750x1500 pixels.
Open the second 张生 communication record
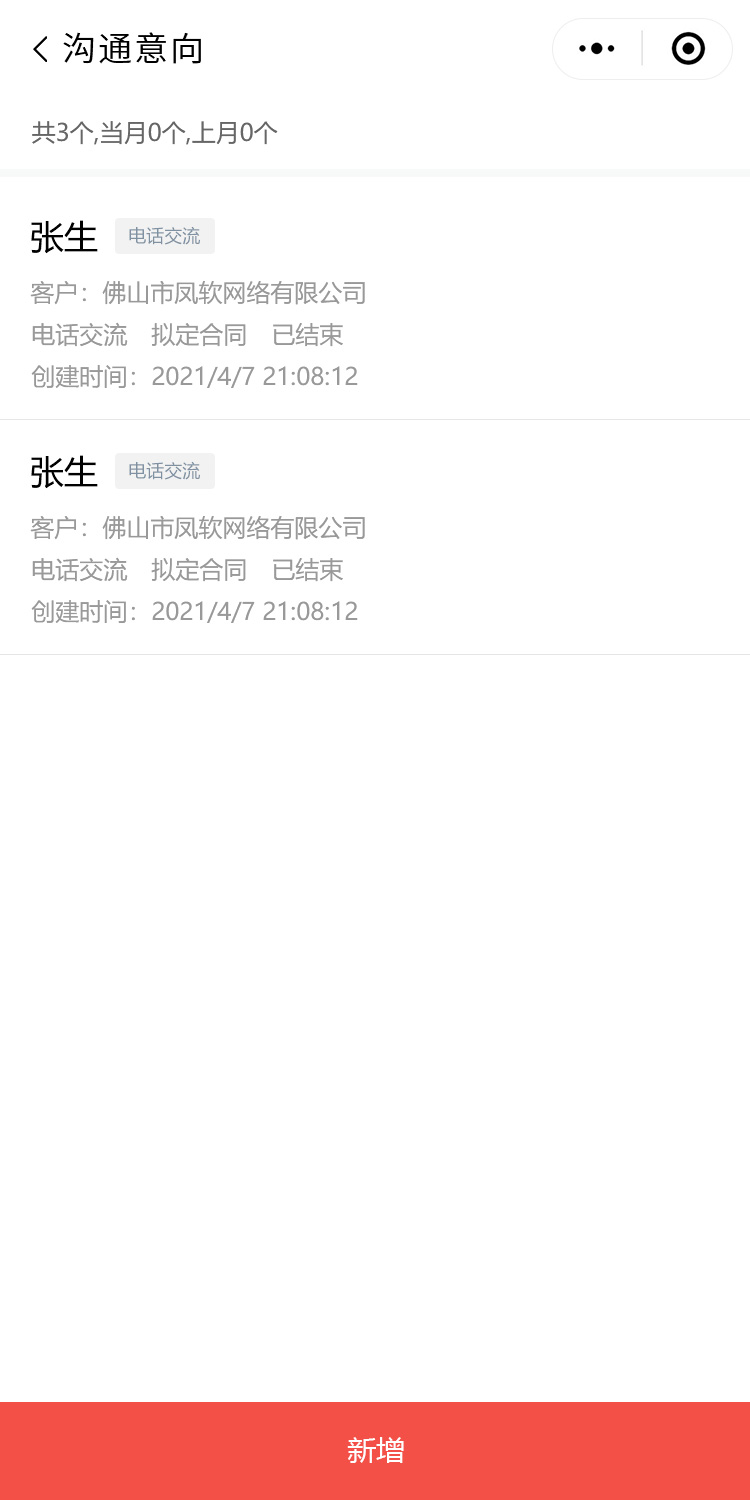click(375, 537)
